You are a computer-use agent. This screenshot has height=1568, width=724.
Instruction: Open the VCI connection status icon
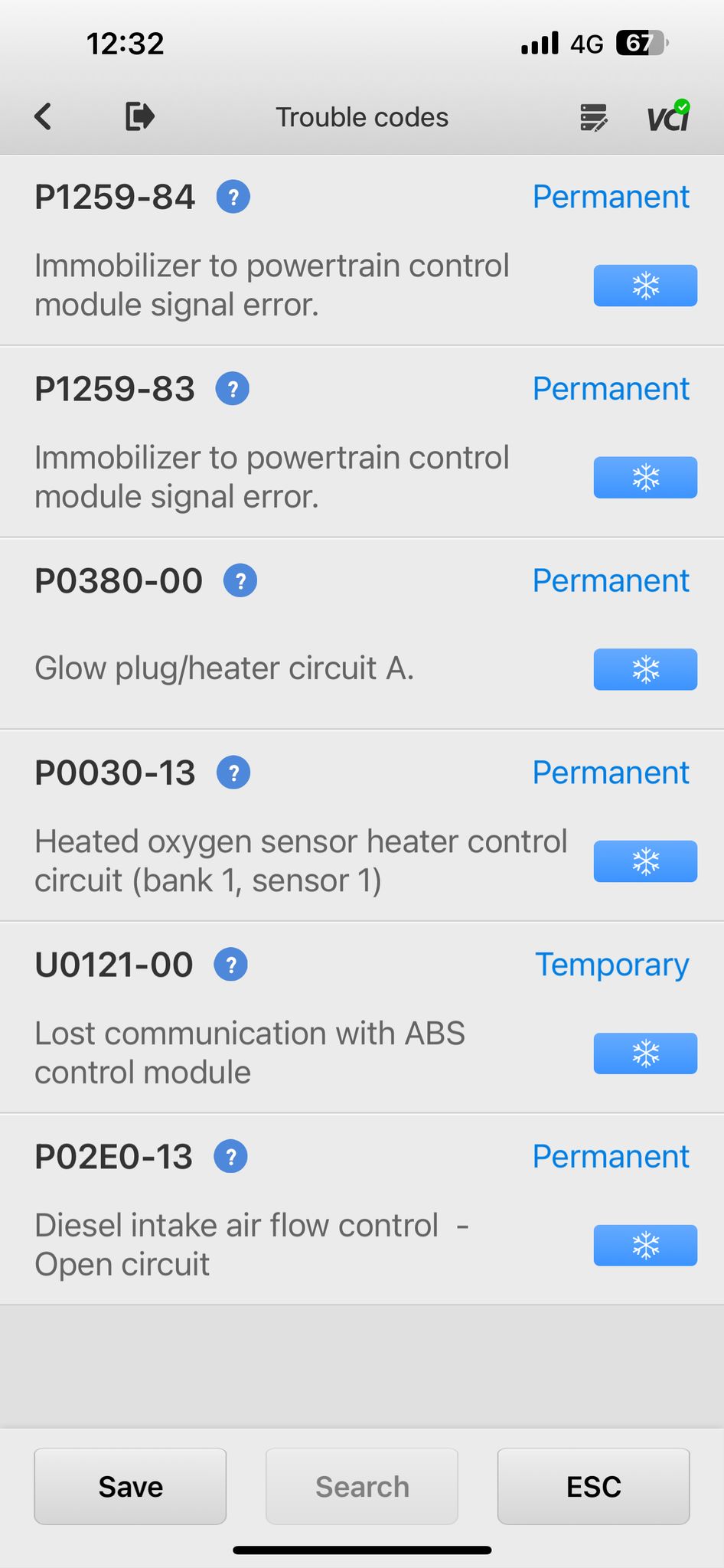point(668,116)
